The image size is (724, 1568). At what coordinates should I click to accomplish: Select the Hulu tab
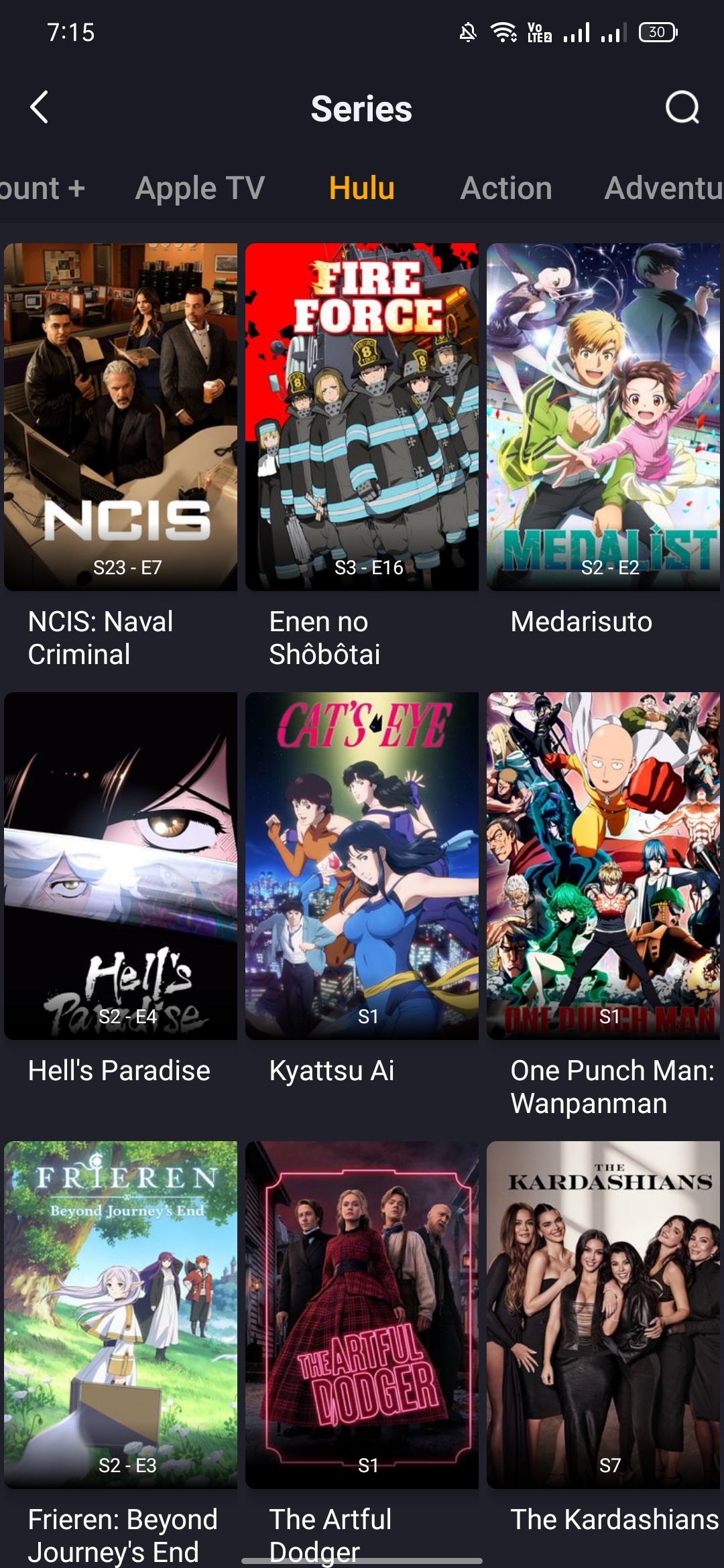pyautogui.click(x=361, y=188)
